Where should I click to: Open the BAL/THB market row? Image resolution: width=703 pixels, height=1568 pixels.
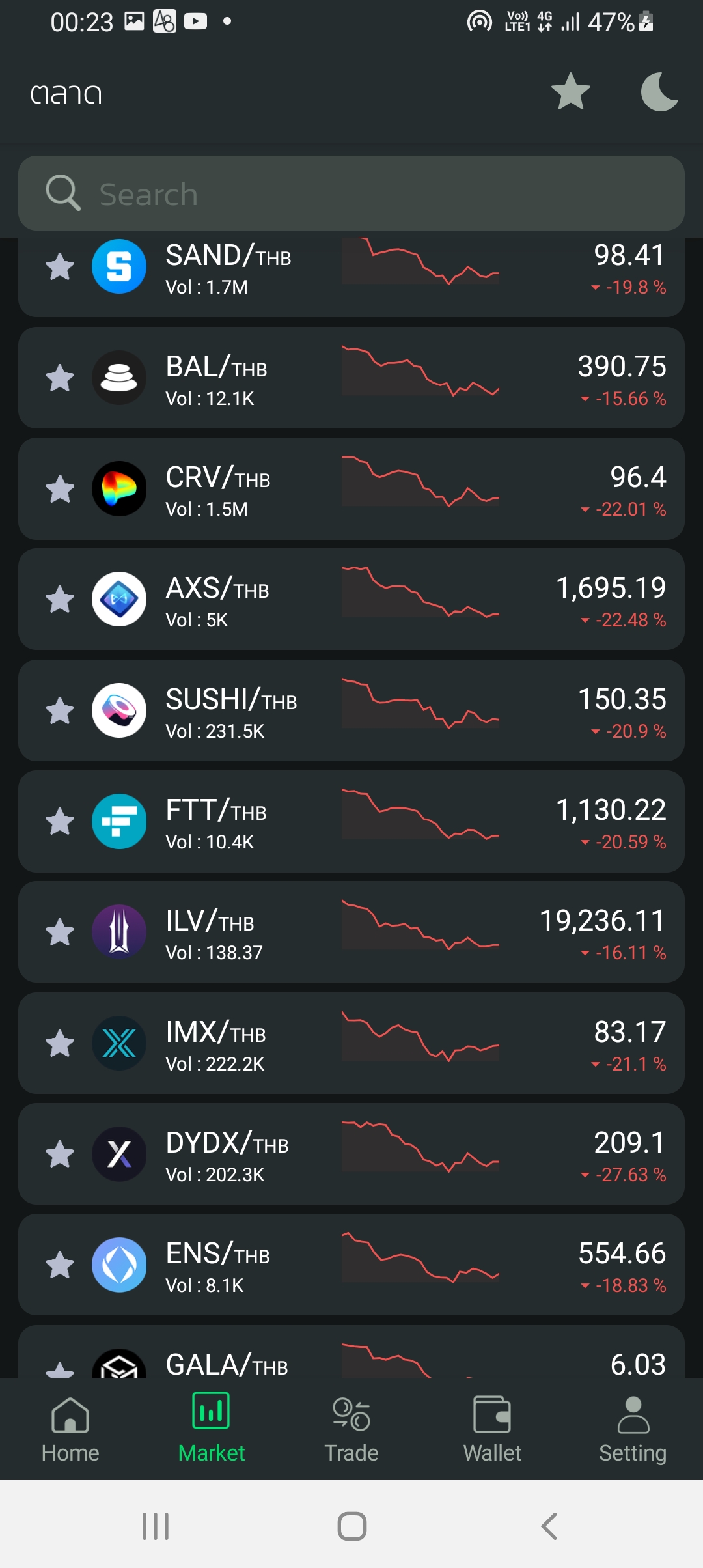pos(351,378)
